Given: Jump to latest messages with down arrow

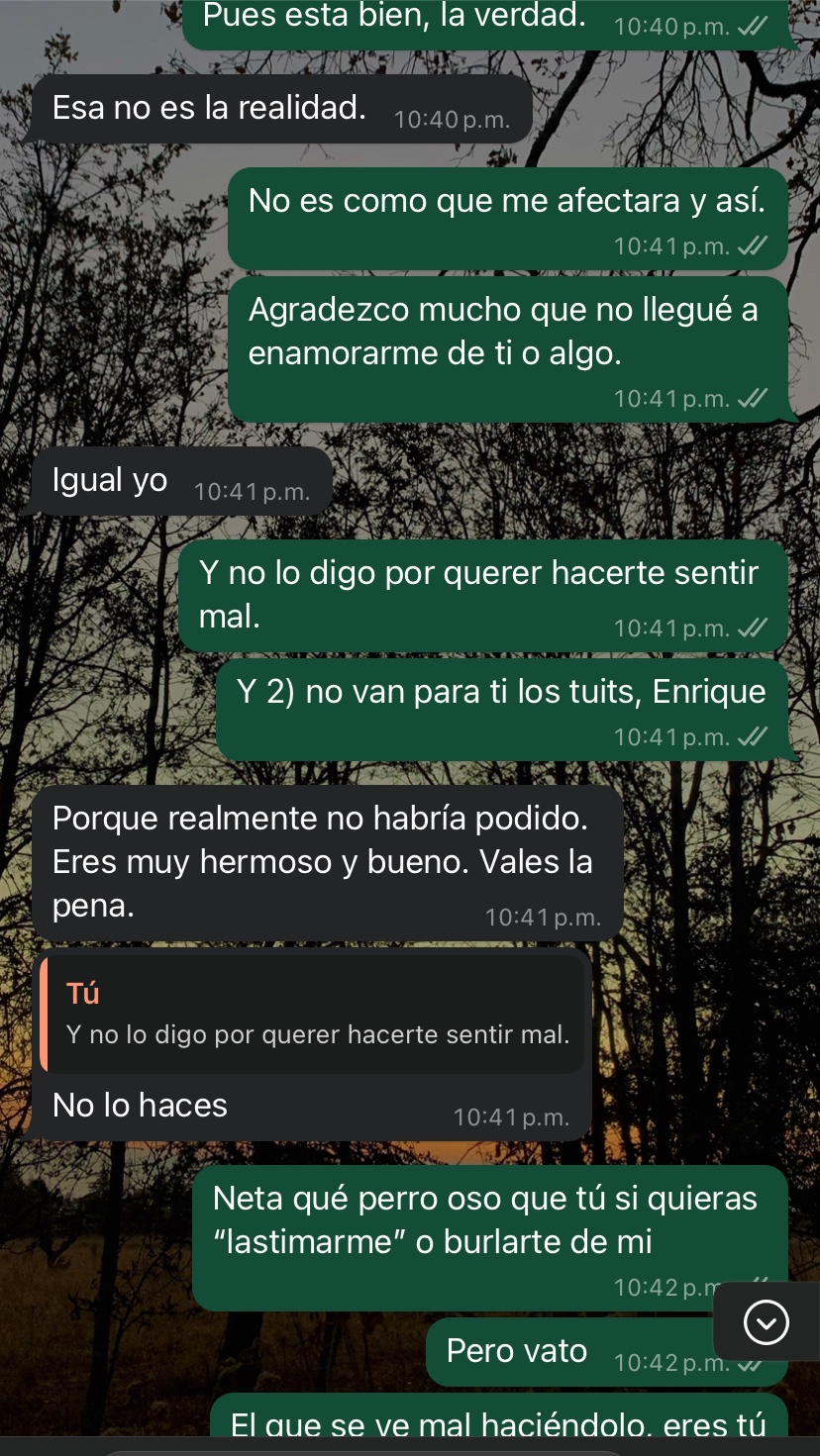Looking at the screenshot, I should click(766, 1321).
